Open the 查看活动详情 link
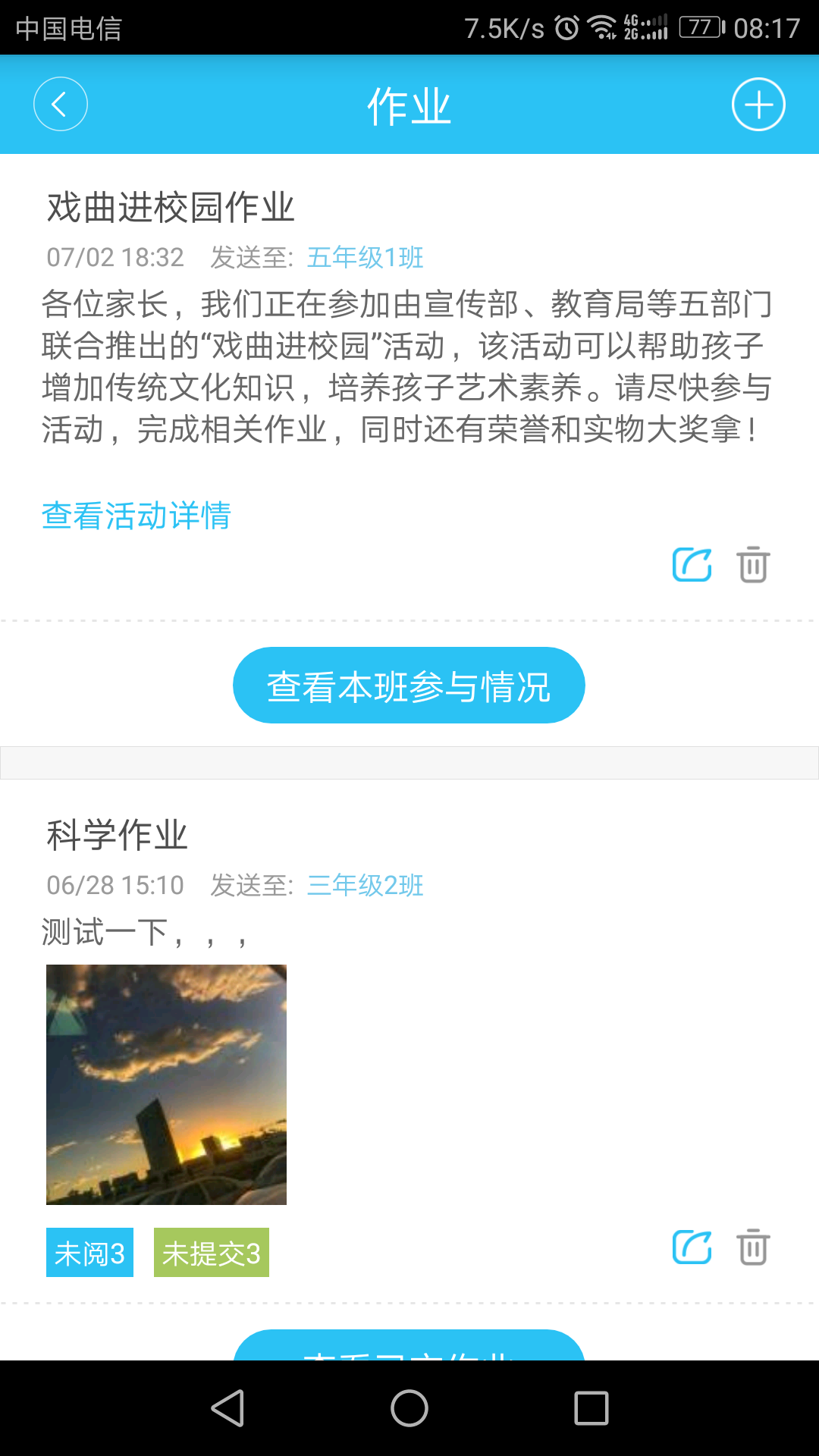This screenshot has width=819, height=1456. click(x=136, y=516)
